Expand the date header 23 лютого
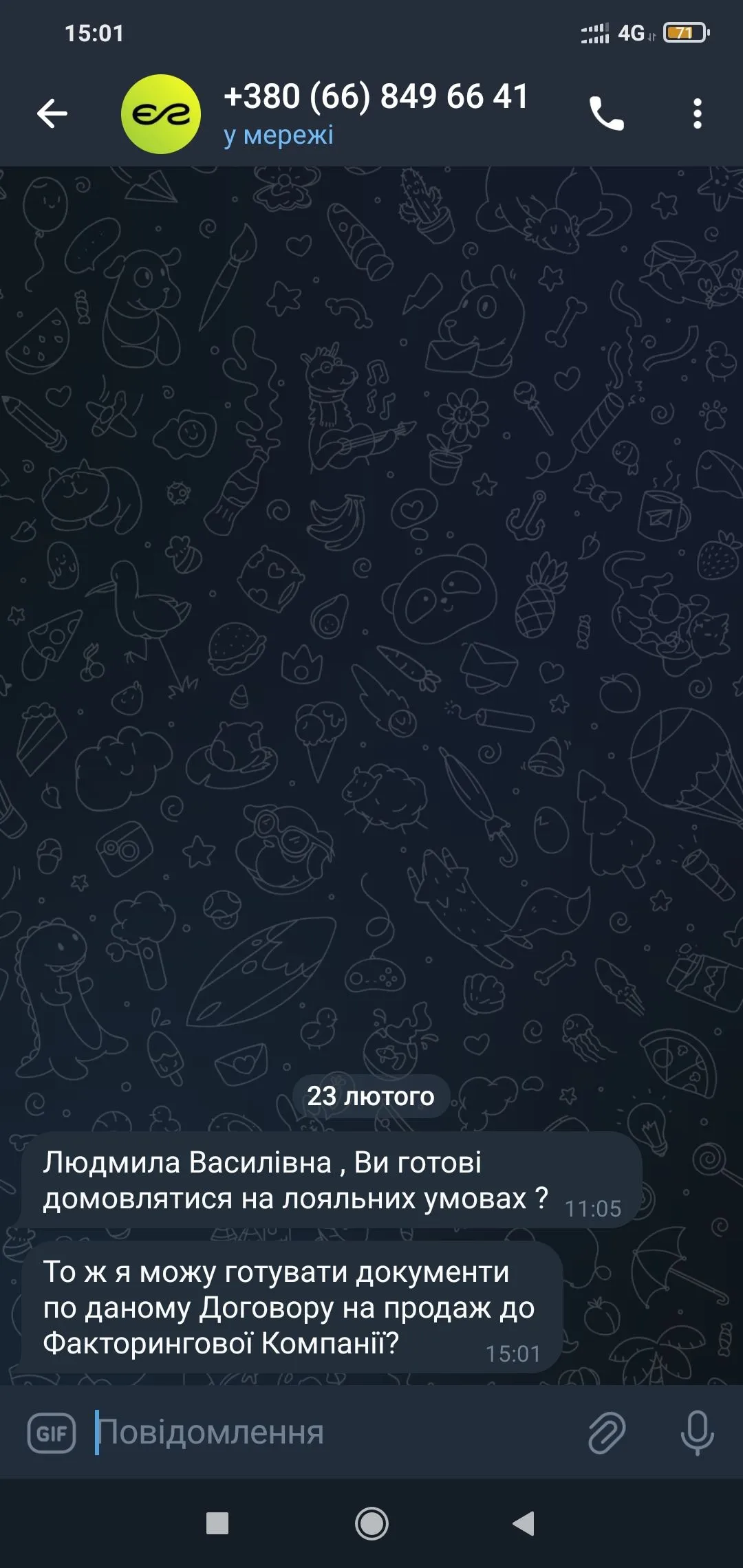Screen dimensions: 743x1568 [371, 1096]
